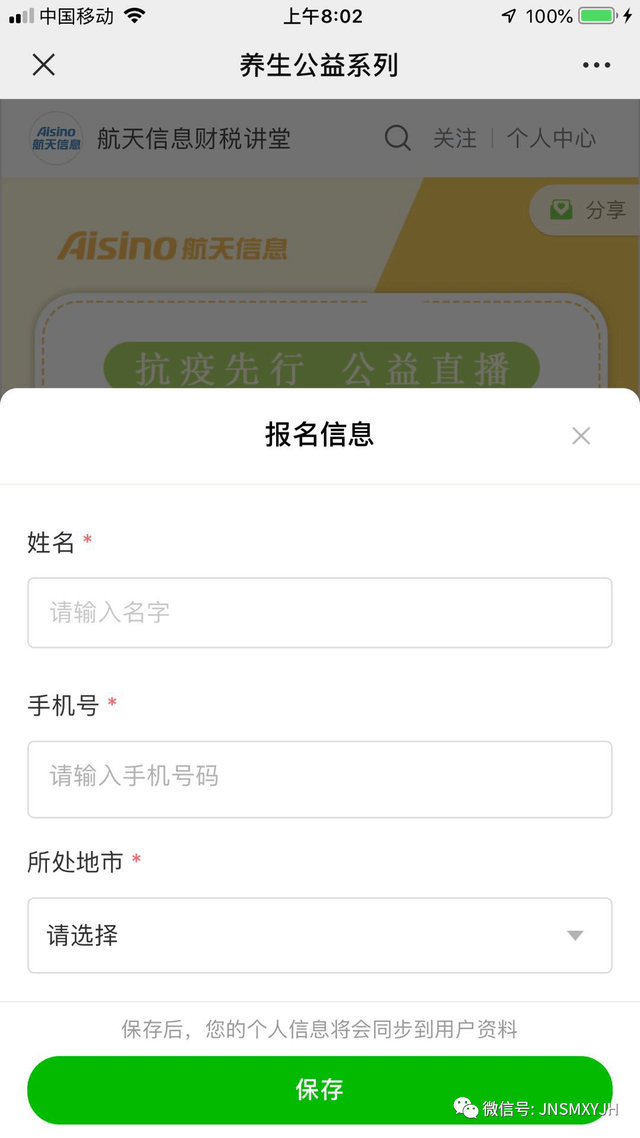The image size is (640, 1138).
Task: Save the form with 保存 button
Action: (319, 1089)
